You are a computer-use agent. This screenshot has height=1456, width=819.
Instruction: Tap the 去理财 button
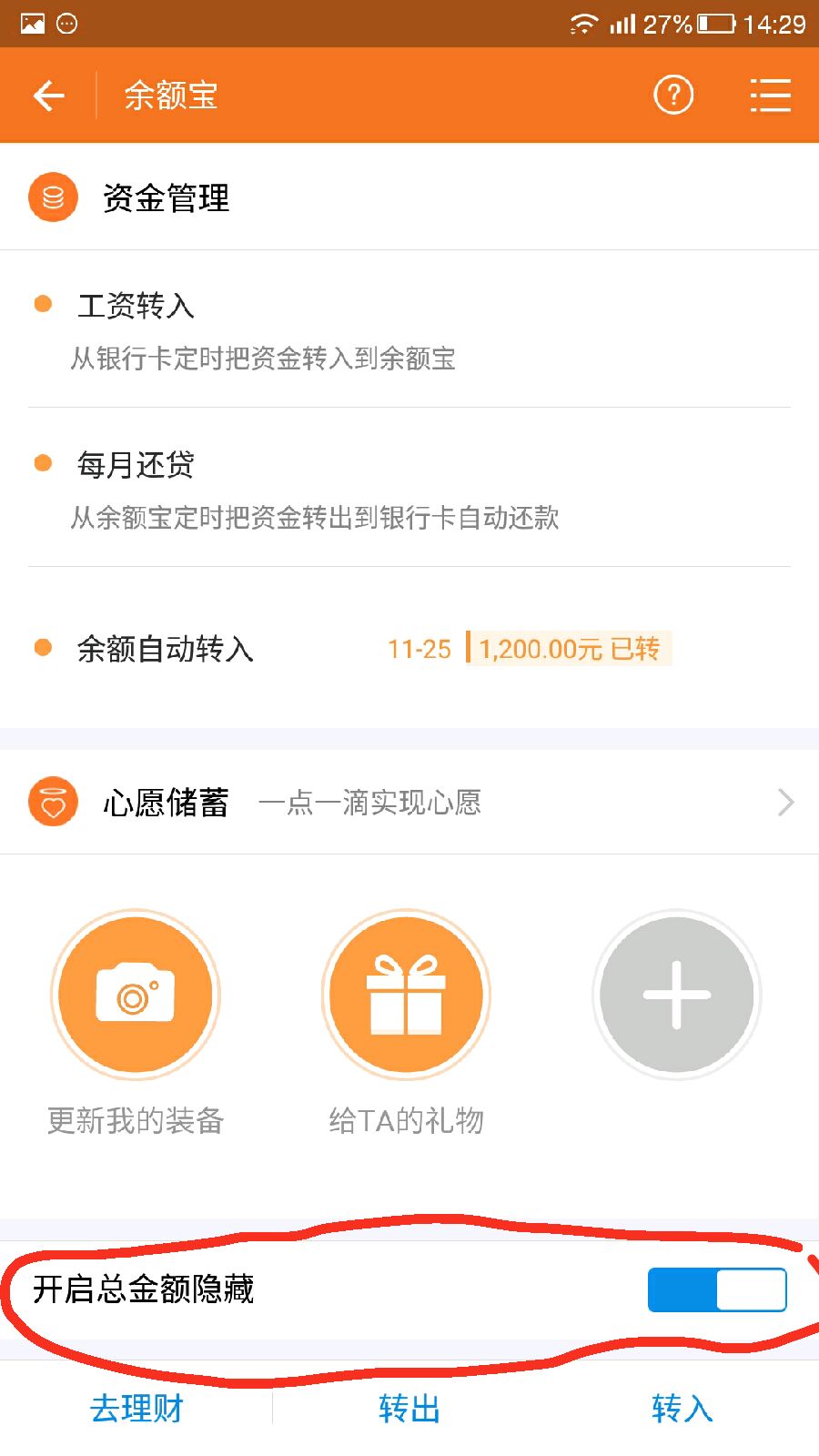coord(136,1409)
